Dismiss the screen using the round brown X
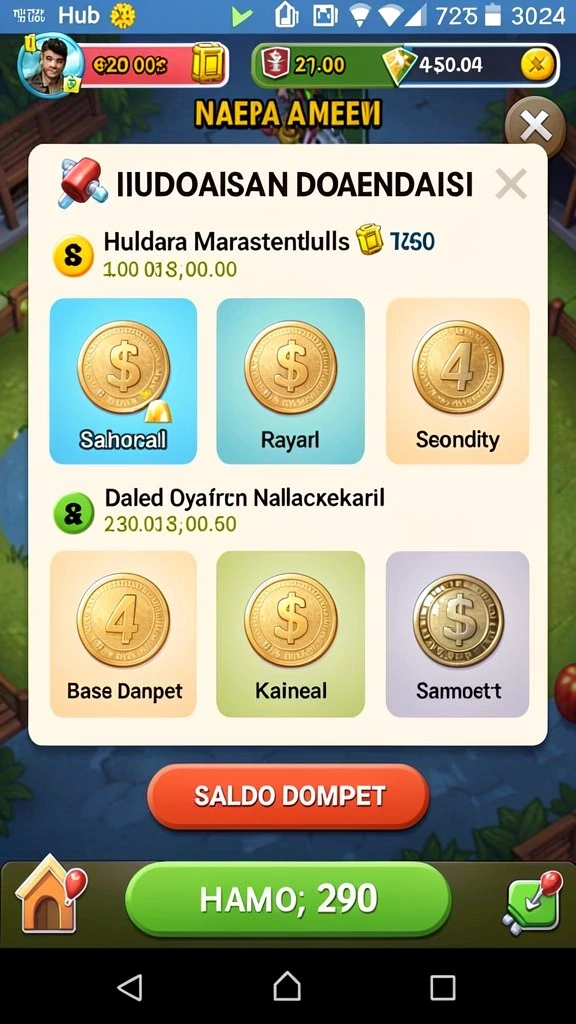 [535, 127]
